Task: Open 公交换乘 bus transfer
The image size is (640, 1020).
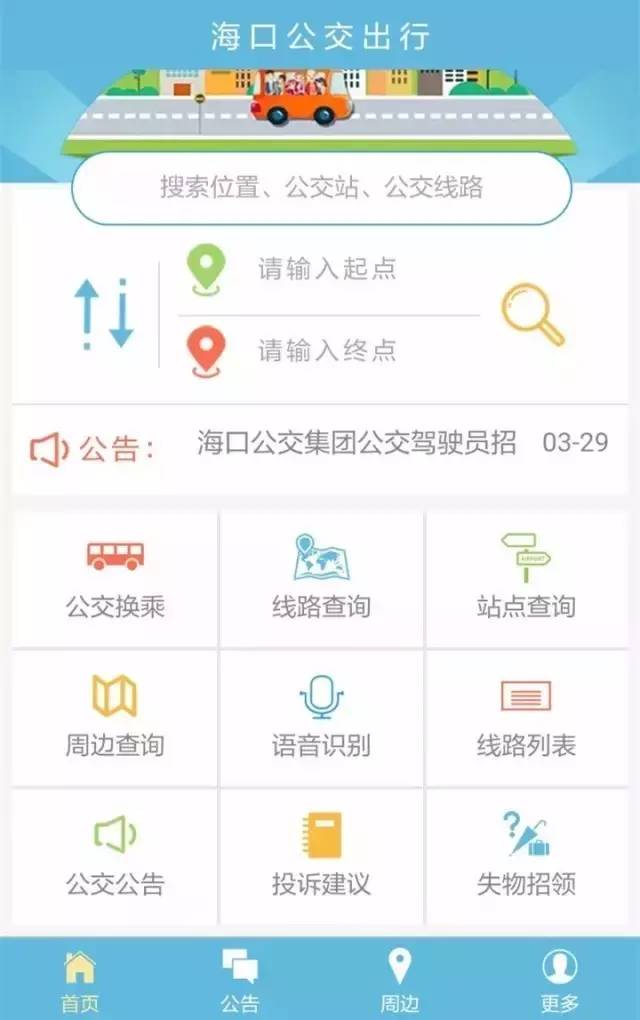Action: [x=115, y=579]
